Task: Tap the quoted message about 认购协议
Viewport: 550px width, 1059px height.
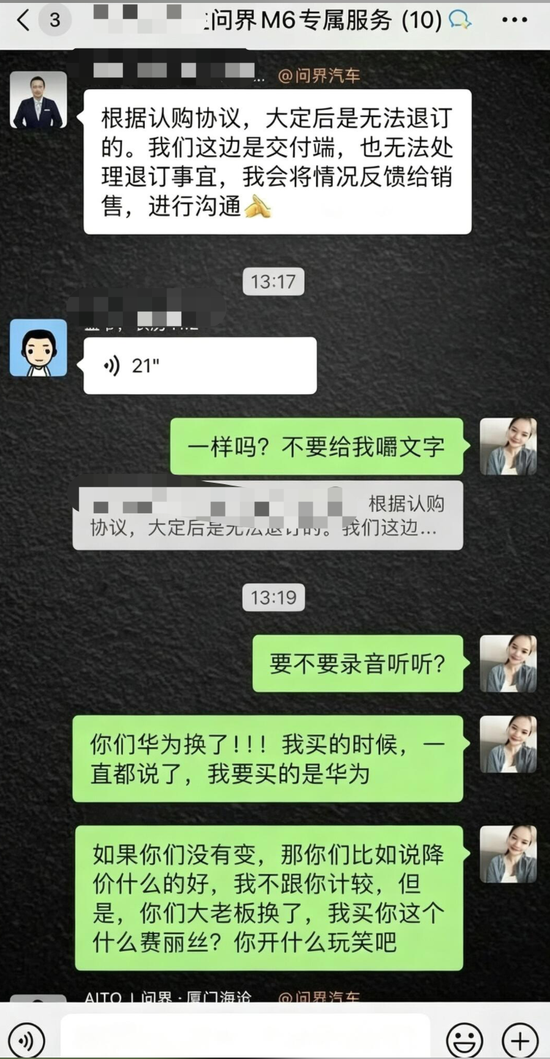Action: pyautogui.click(x=268, y=515)
